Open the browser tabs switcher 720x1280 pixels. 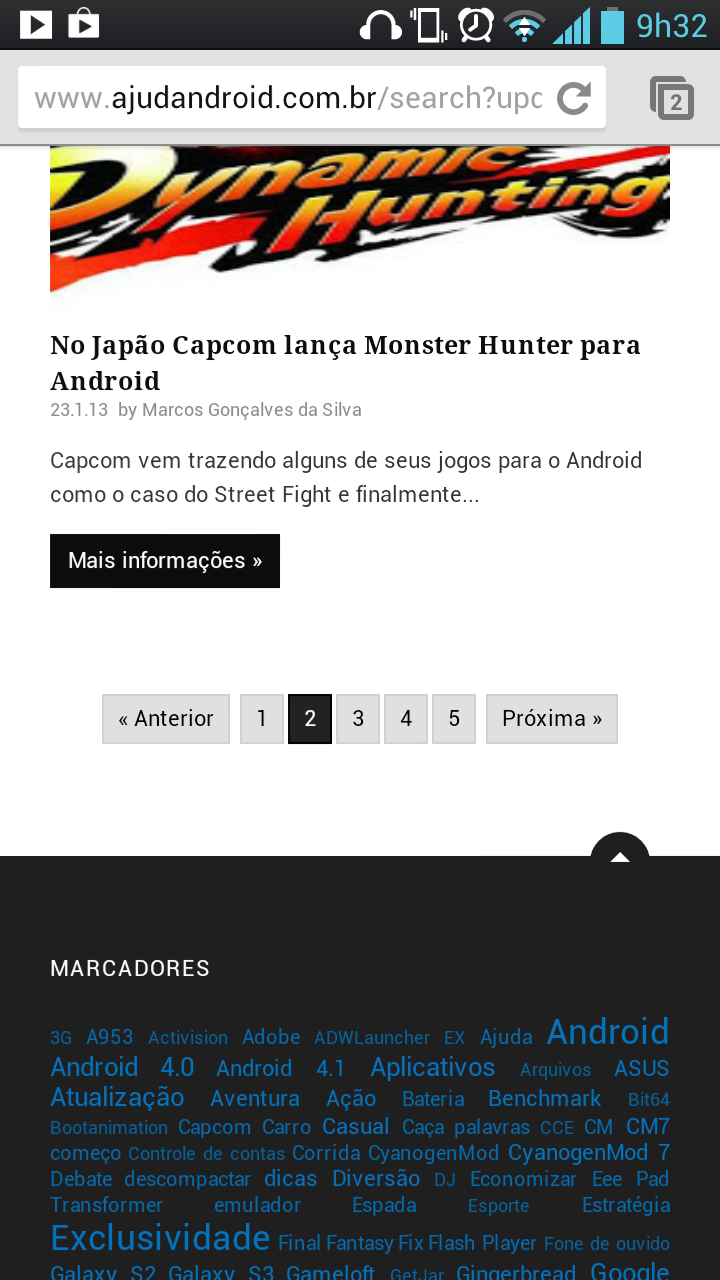[672, 98]
